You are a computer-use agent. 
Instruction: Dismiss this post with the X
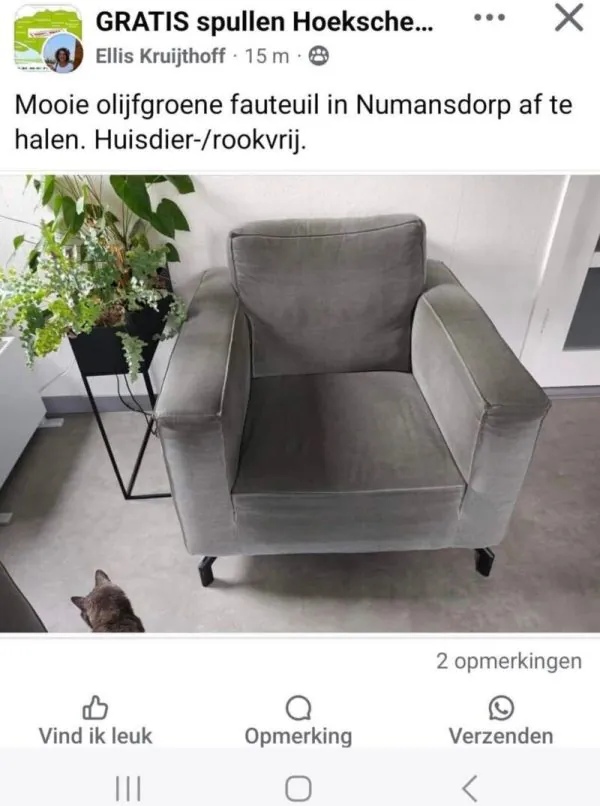(568, 18)
